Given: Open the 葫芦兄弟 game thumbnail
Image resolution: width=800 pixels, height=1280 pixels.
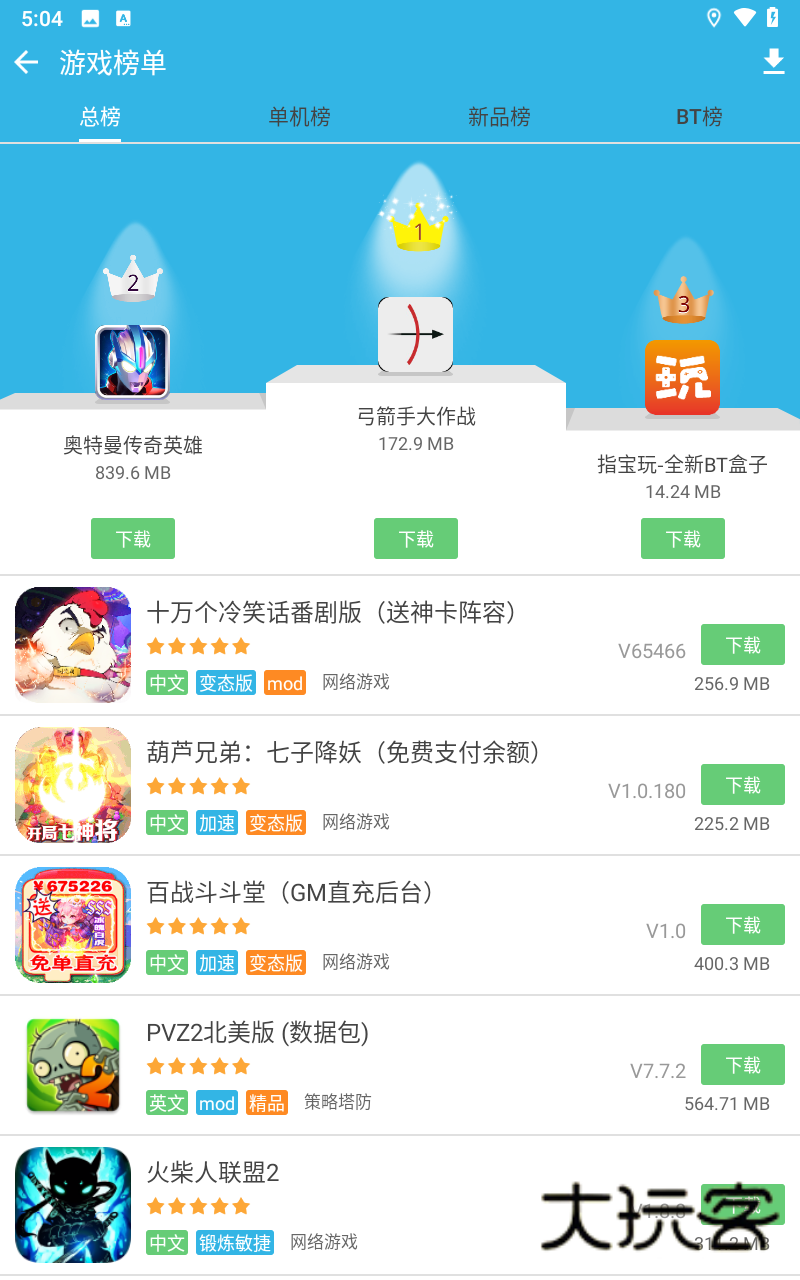Looking at the screenshot, I should 72,785.
